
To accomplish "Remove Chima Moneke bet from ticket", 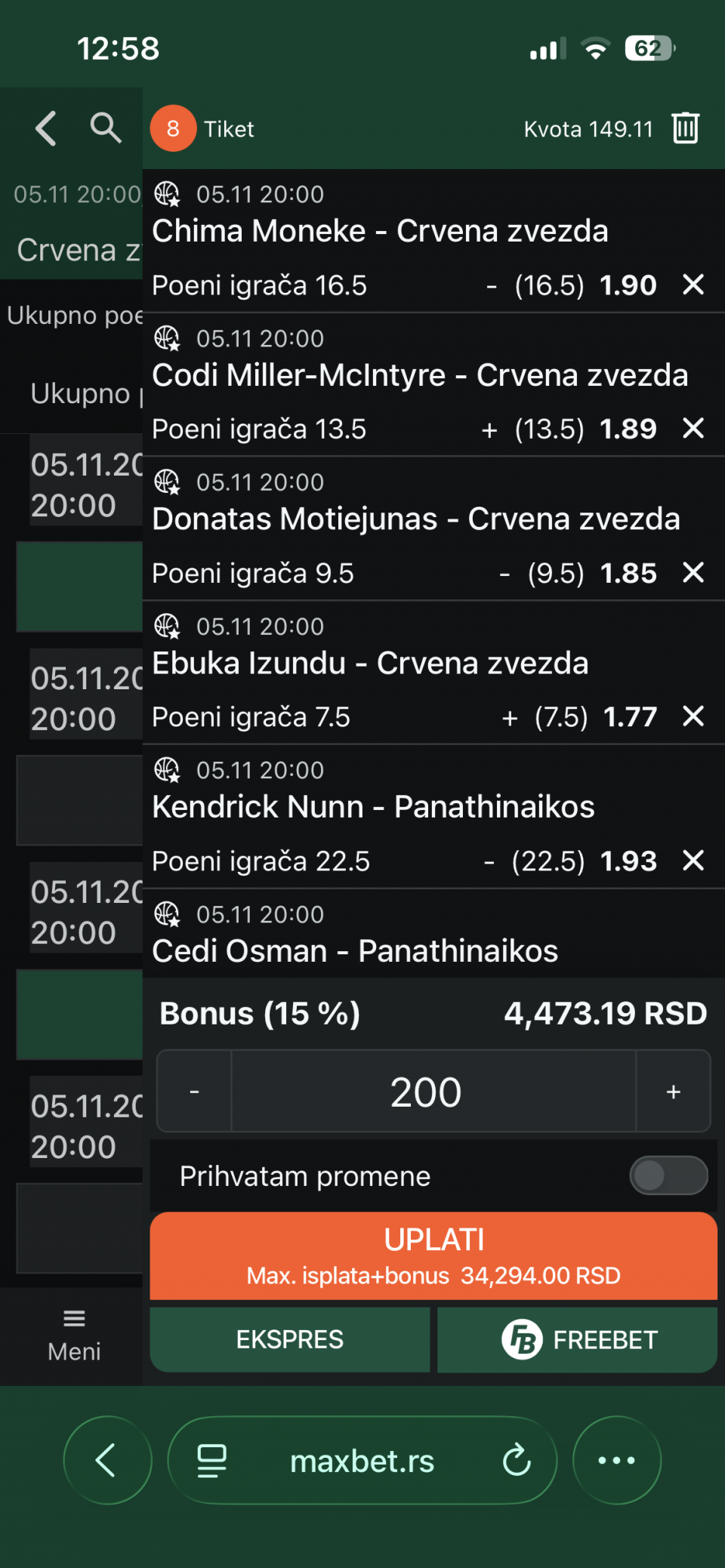I will pyautogui.click(x=693, y=285).
